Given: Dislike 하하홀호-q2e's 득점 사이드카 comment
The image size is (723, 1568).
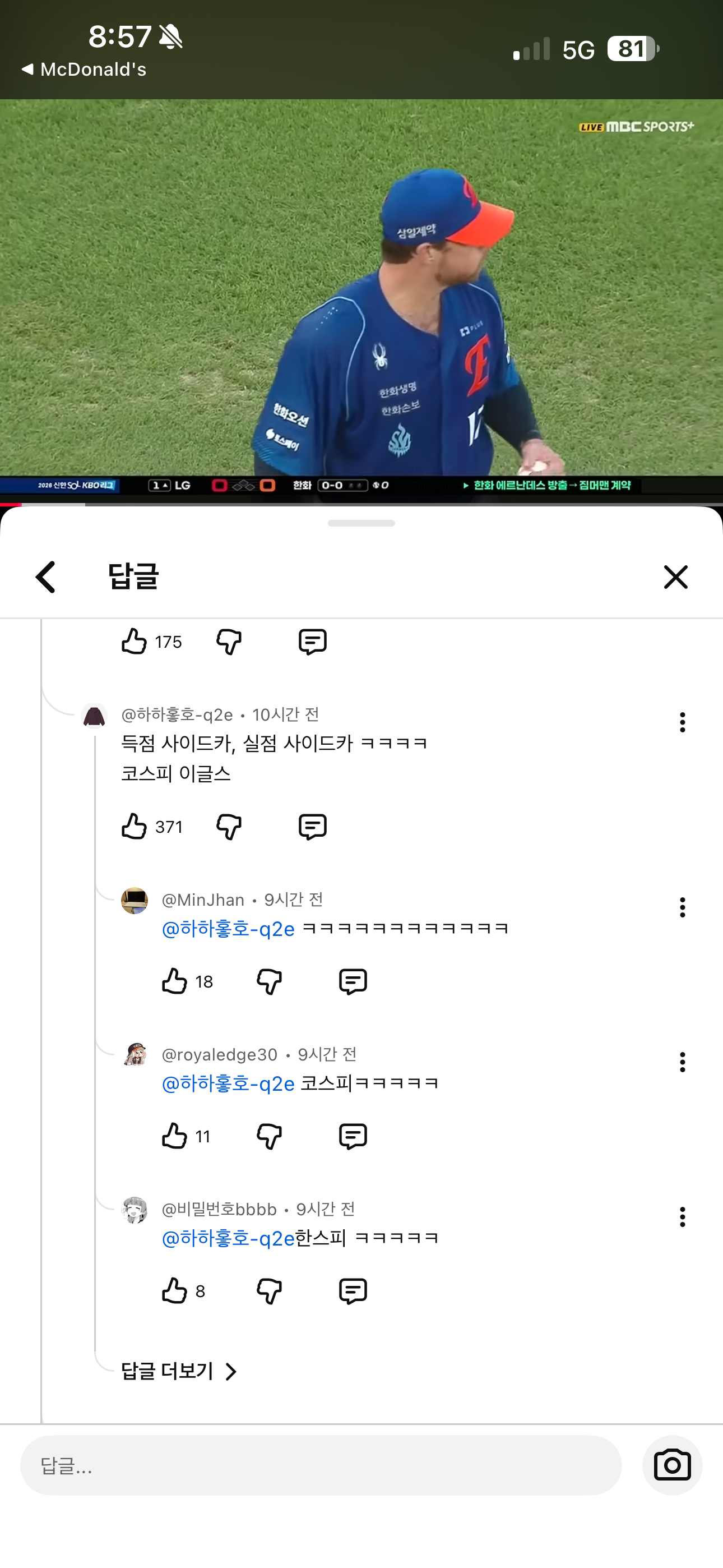Looking at the screenshot, I should click(x=229, y=827).
